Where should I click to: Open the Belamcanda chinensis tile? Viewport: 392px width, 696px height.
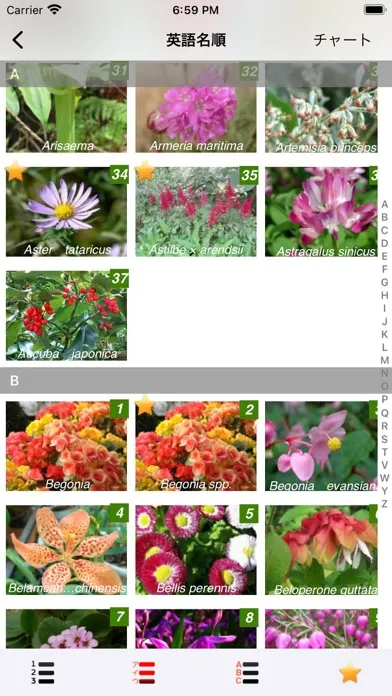pos(66,550)
